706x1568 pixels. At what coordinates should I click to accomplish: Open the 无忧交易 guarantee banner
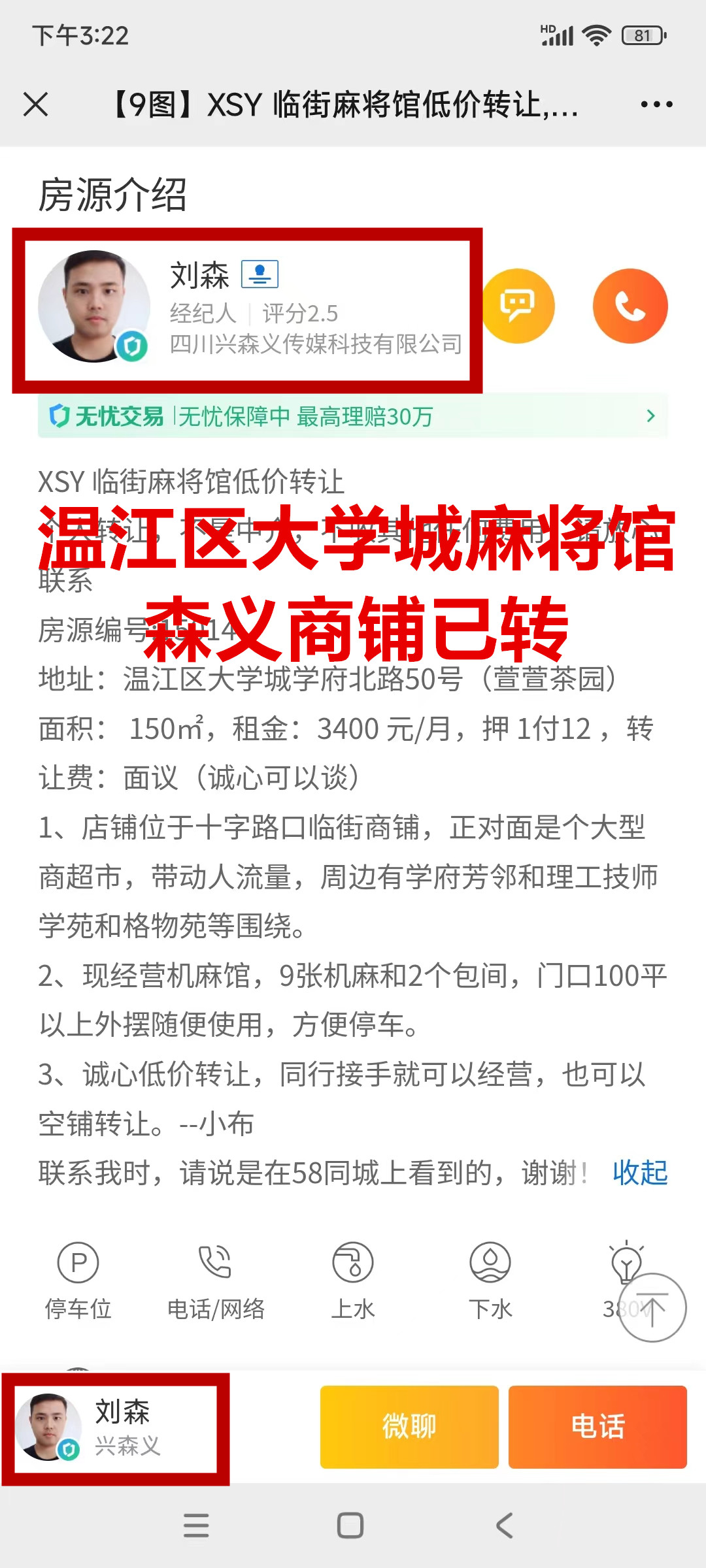click(353, 416)
